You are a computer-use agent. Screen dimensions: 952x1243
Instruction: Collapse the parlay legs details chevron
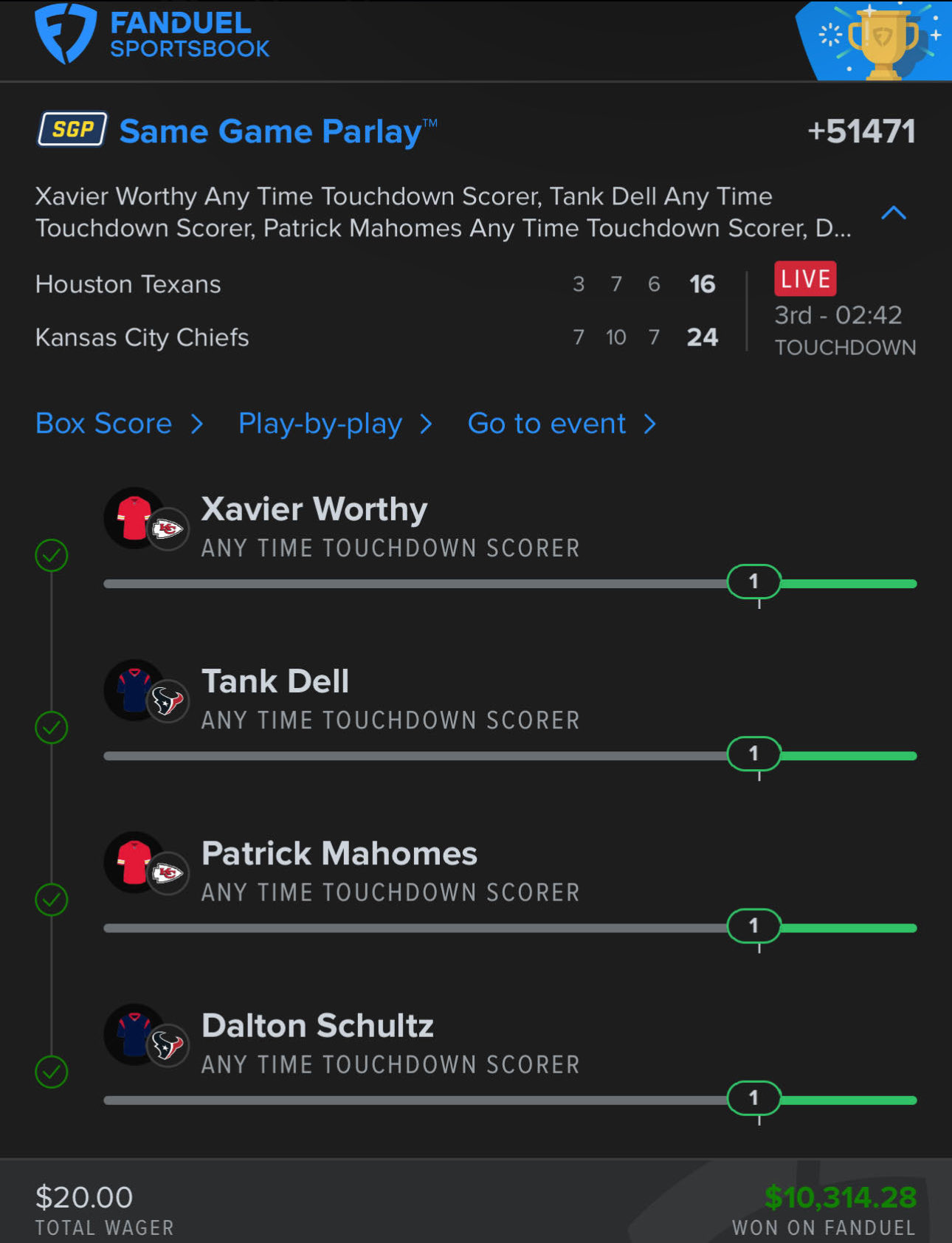click(893, 213)
